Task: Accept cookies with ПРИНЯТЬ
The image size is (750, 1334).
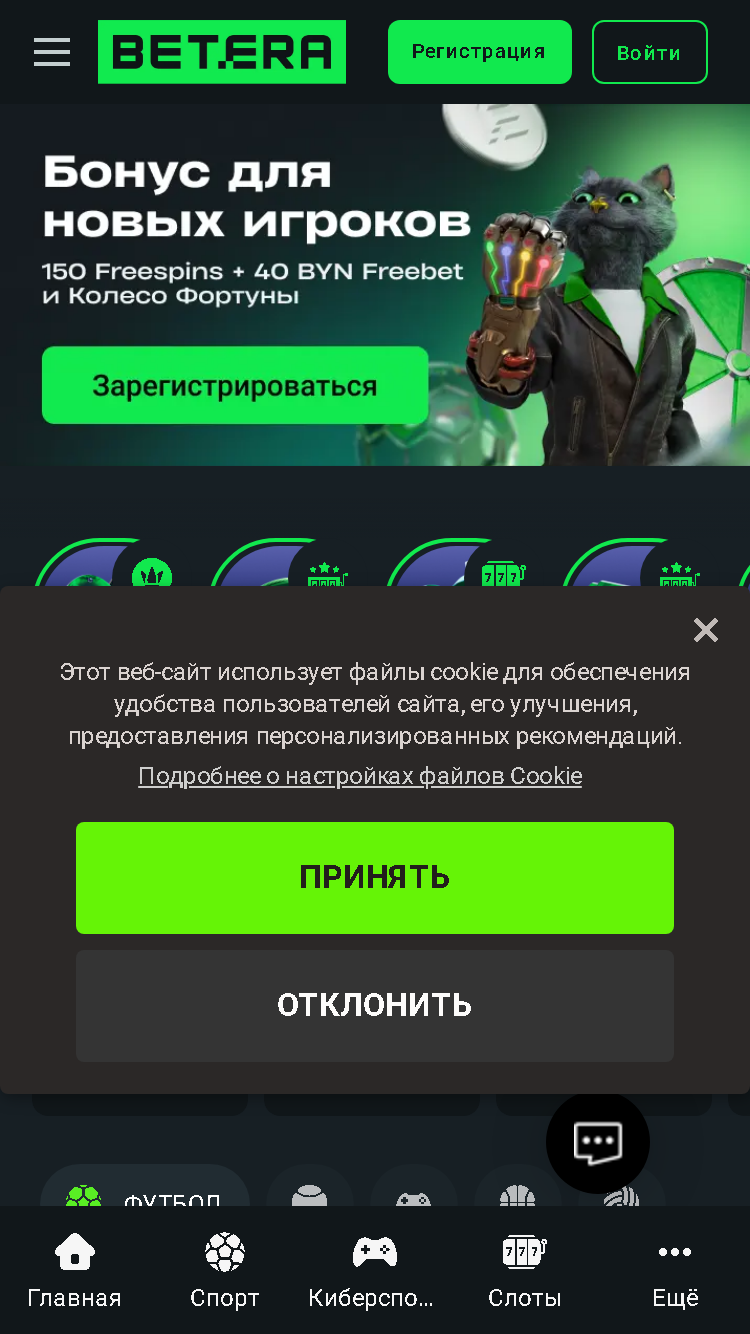Action: [x=375, y=878]
